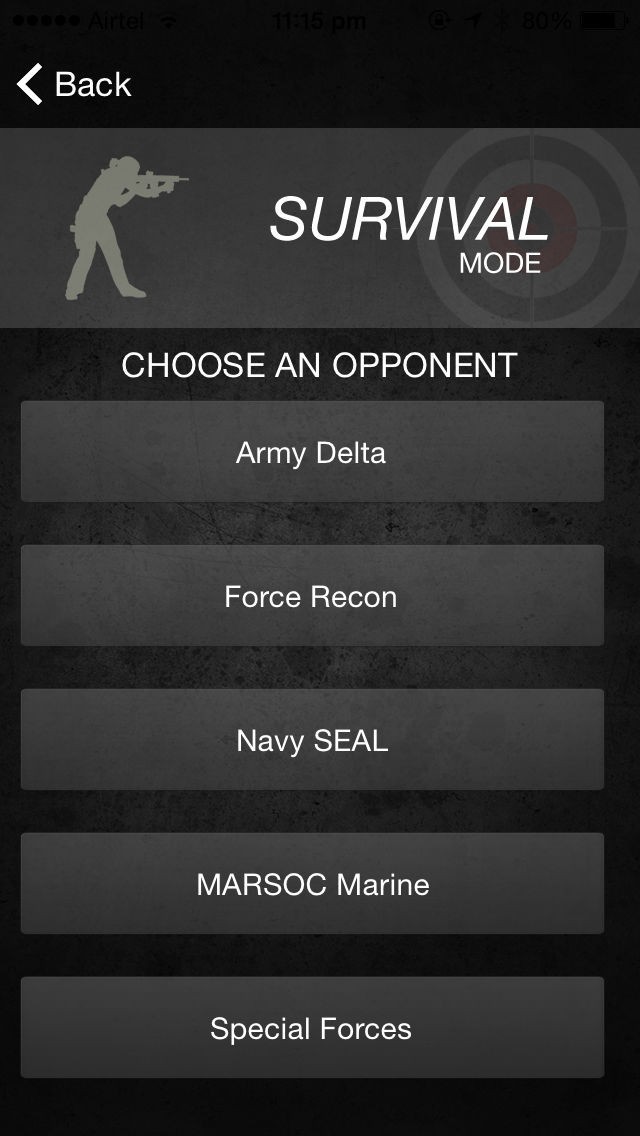Choose Army Delta as opponent
The width and height of the screenshot is (640, 1136).
(312, 452)
